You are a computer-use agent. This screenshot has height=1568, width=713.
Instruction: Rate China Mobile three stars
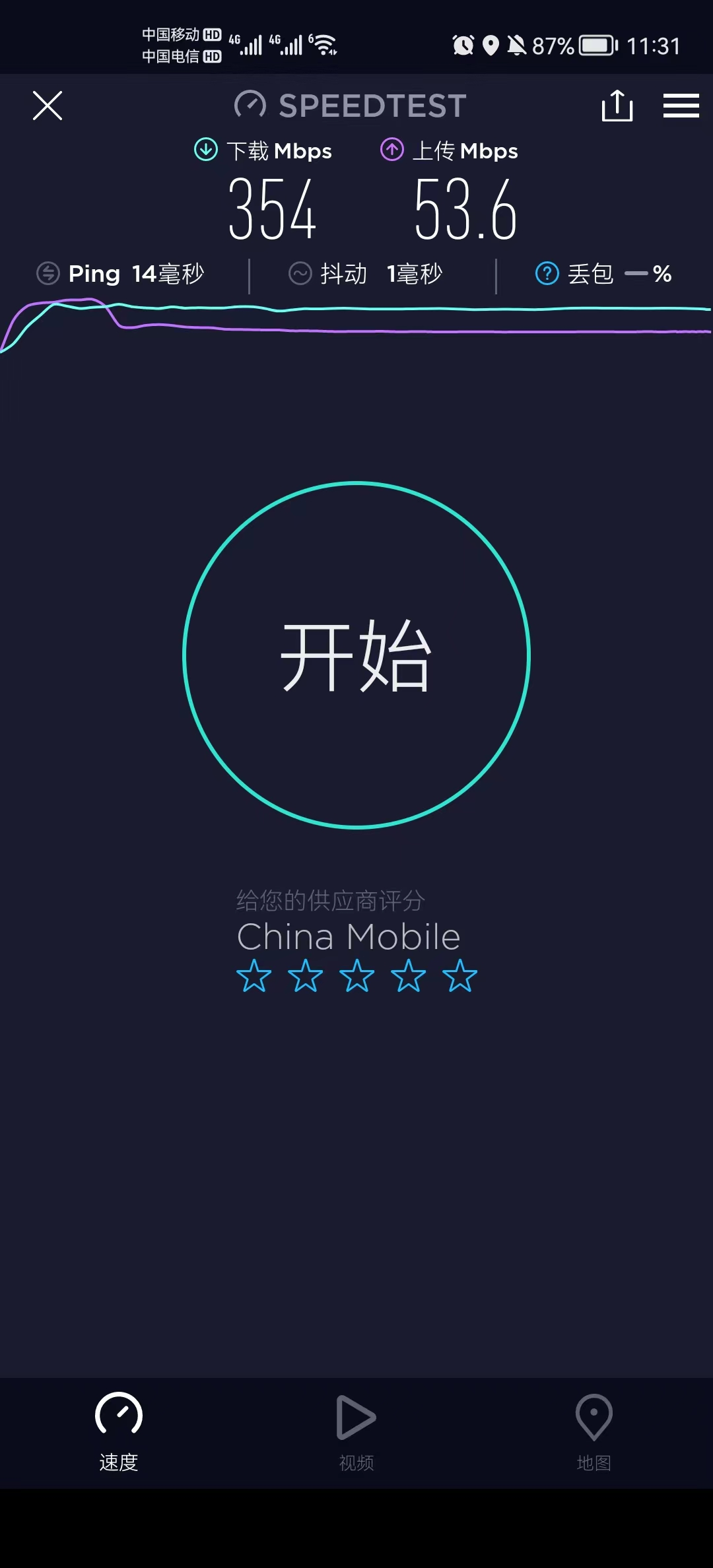357,976
